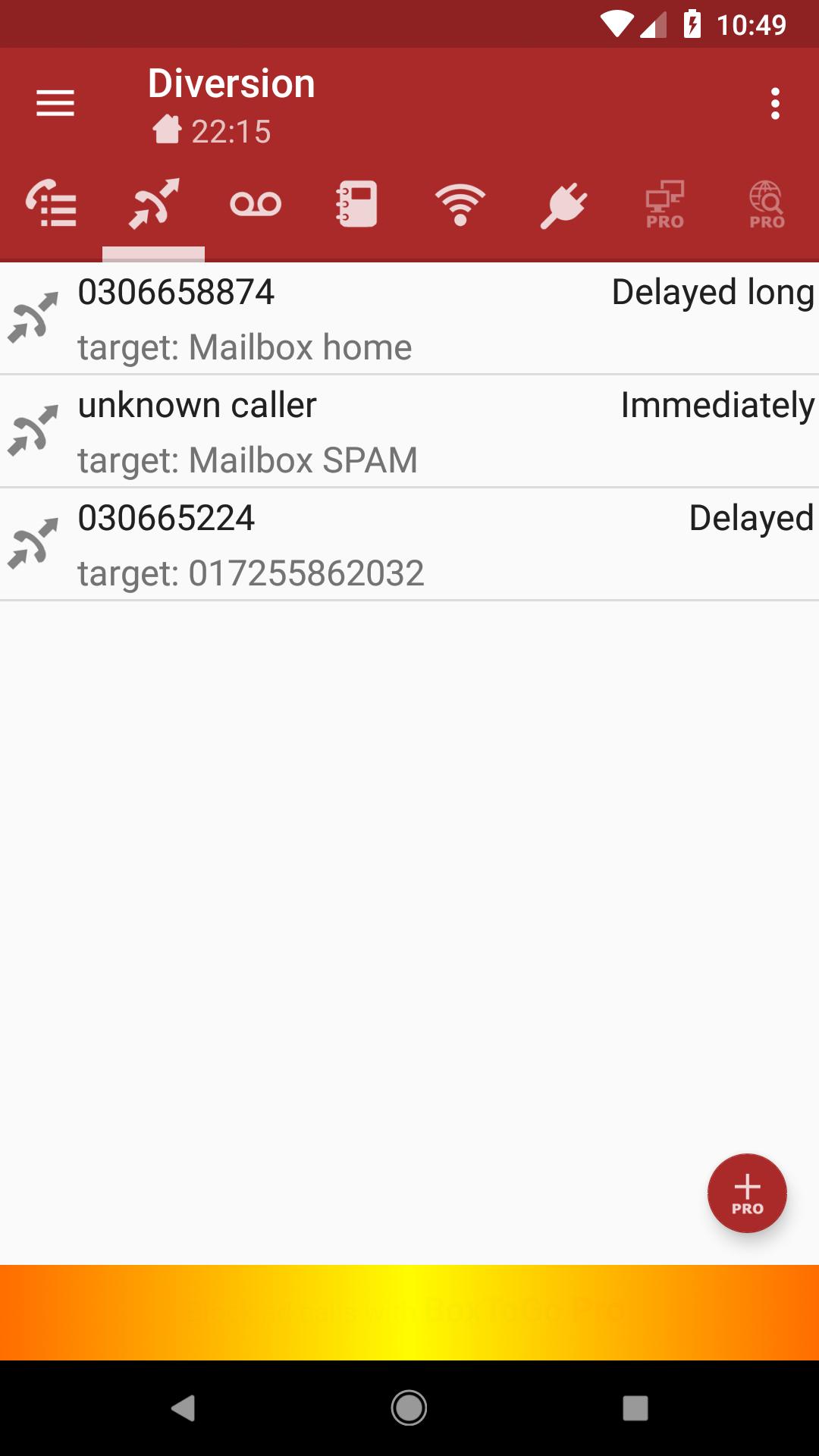Open diversion for 0306658874
This screenshot has height=1456, width=819.
409,318
